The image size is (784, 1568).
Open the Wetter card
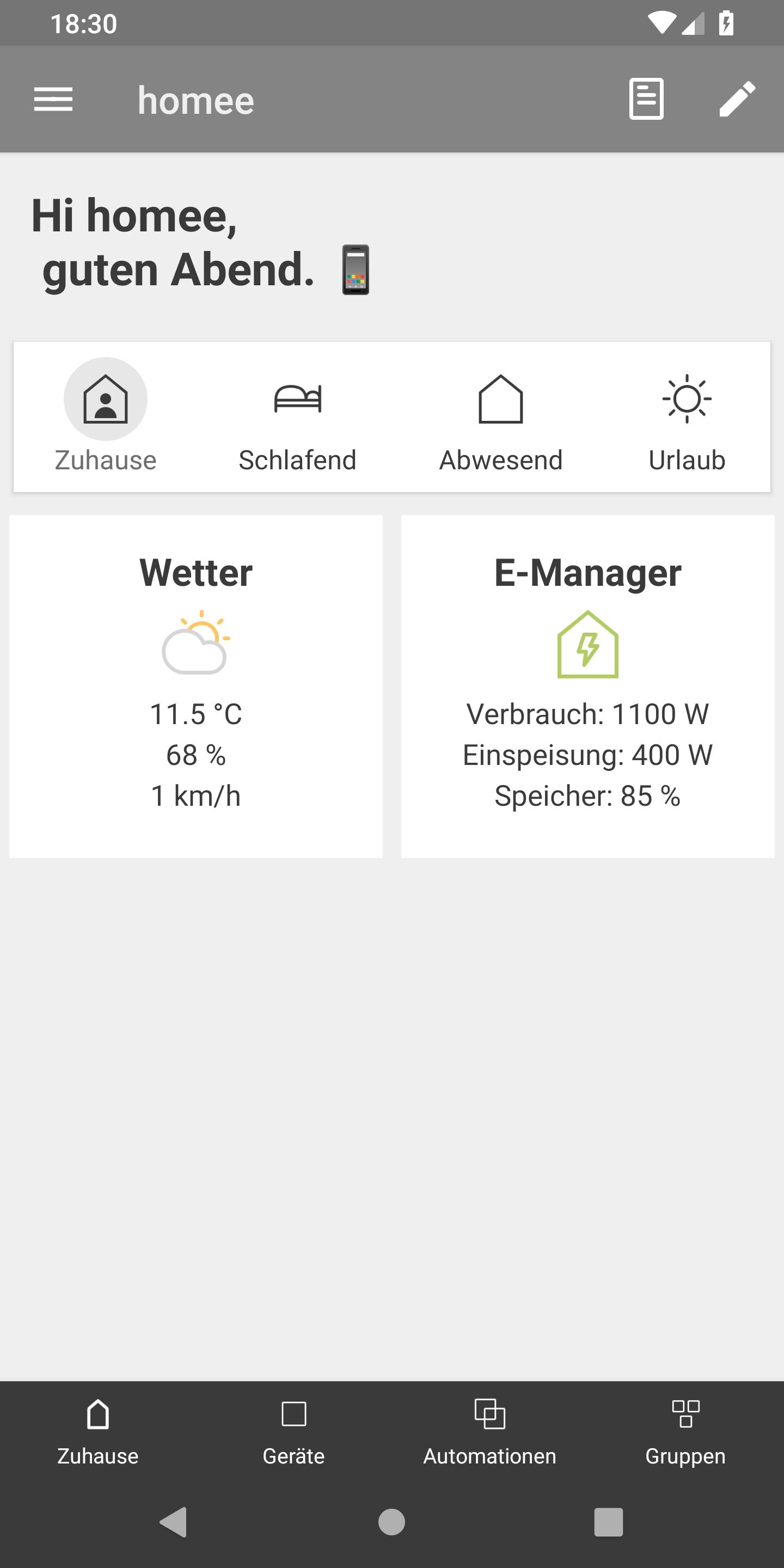coord(196,687)
